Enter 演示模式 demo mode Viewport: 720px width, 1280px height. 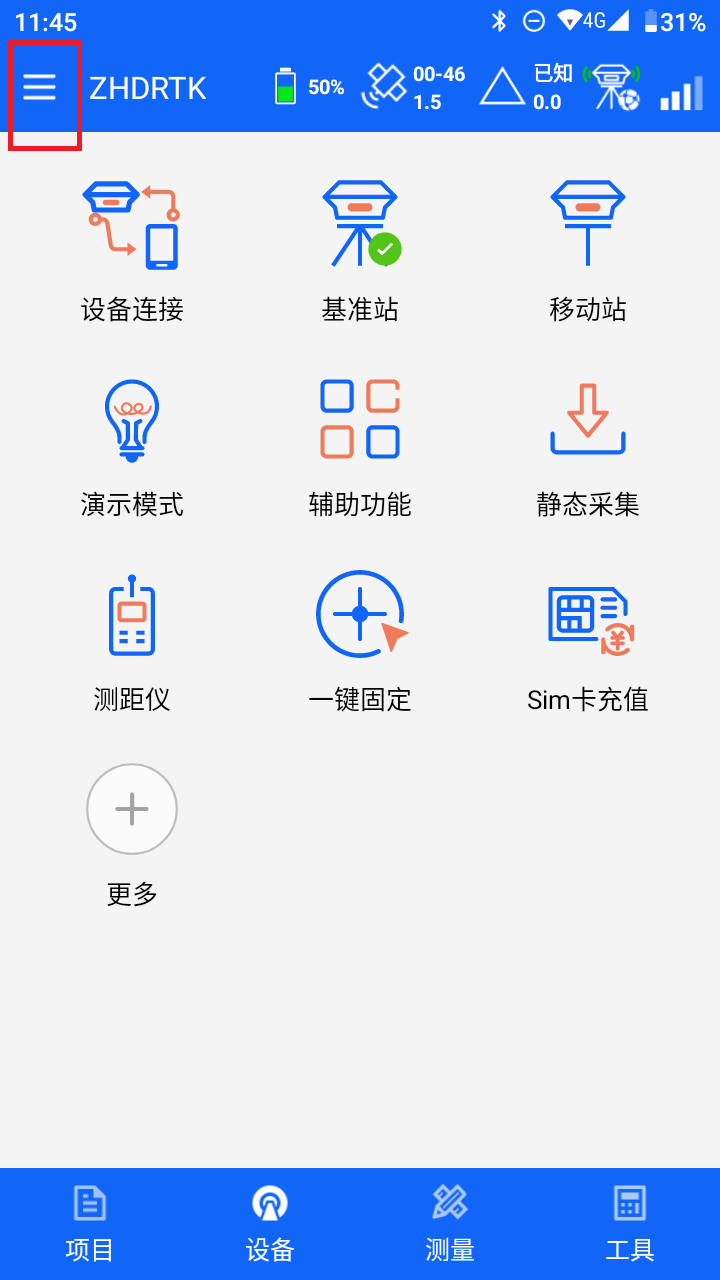coord(132,447)
